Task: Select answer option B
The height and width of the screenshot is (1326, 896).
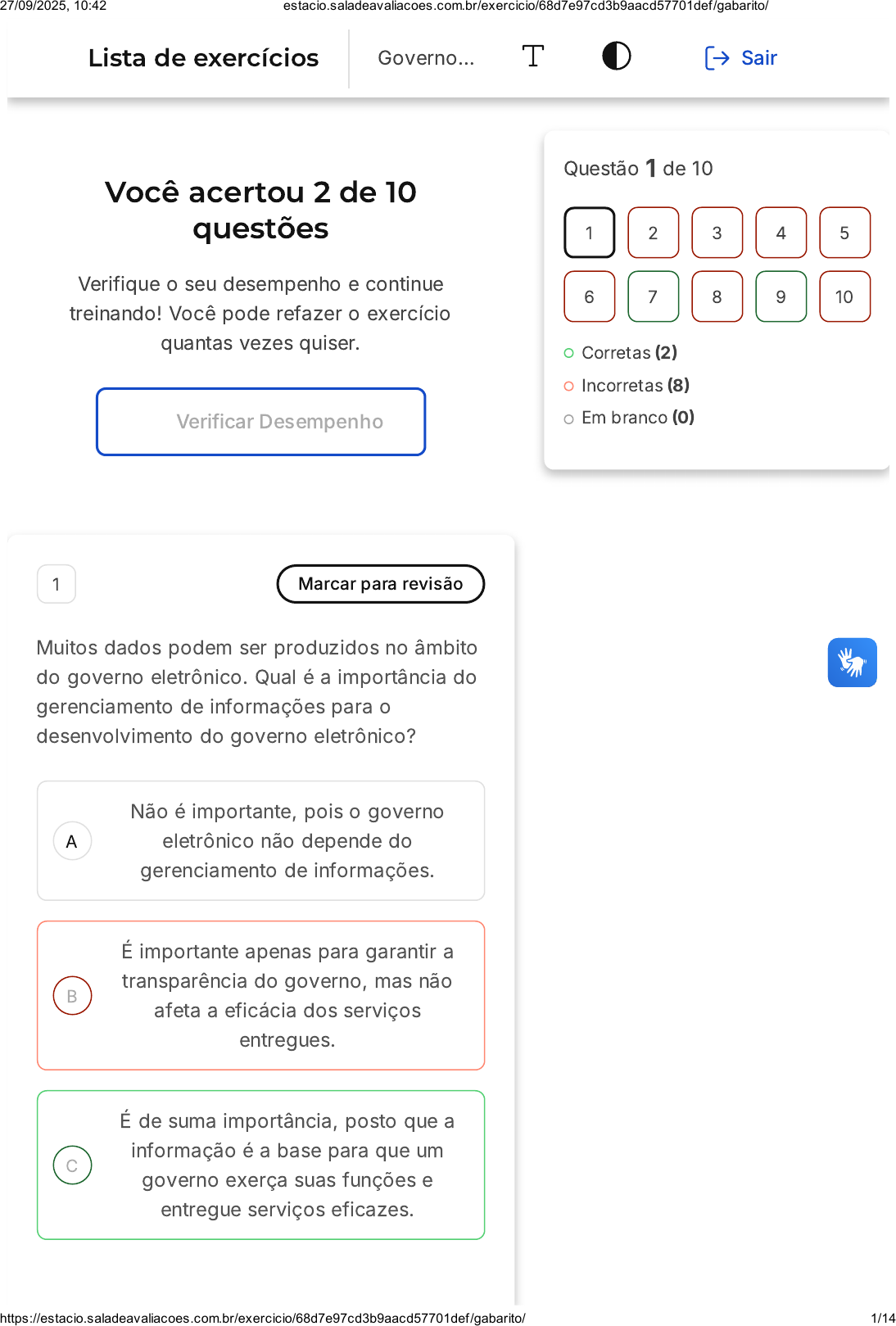Action: [x=260, y=996]
